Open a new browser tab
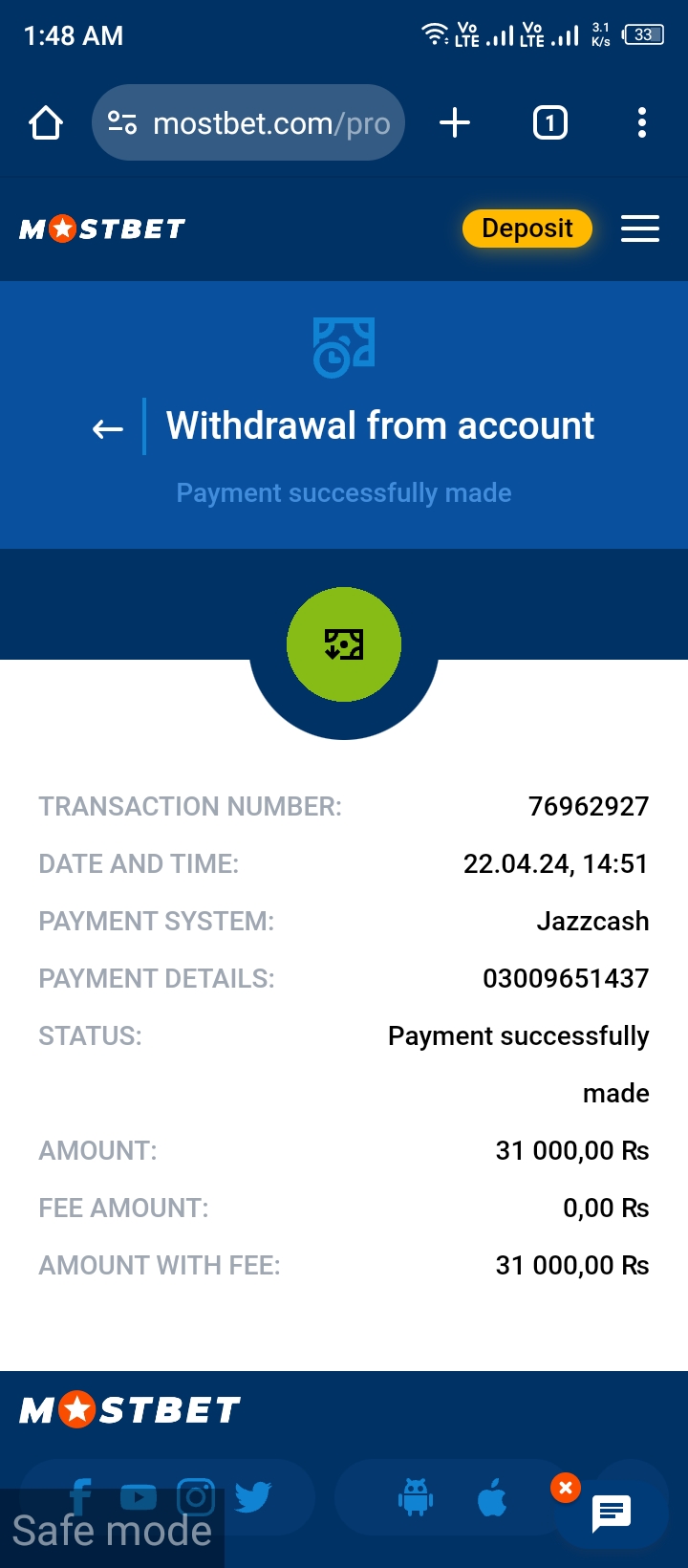The height and width of the screenshot is (1568, 688). click(455, 123)
